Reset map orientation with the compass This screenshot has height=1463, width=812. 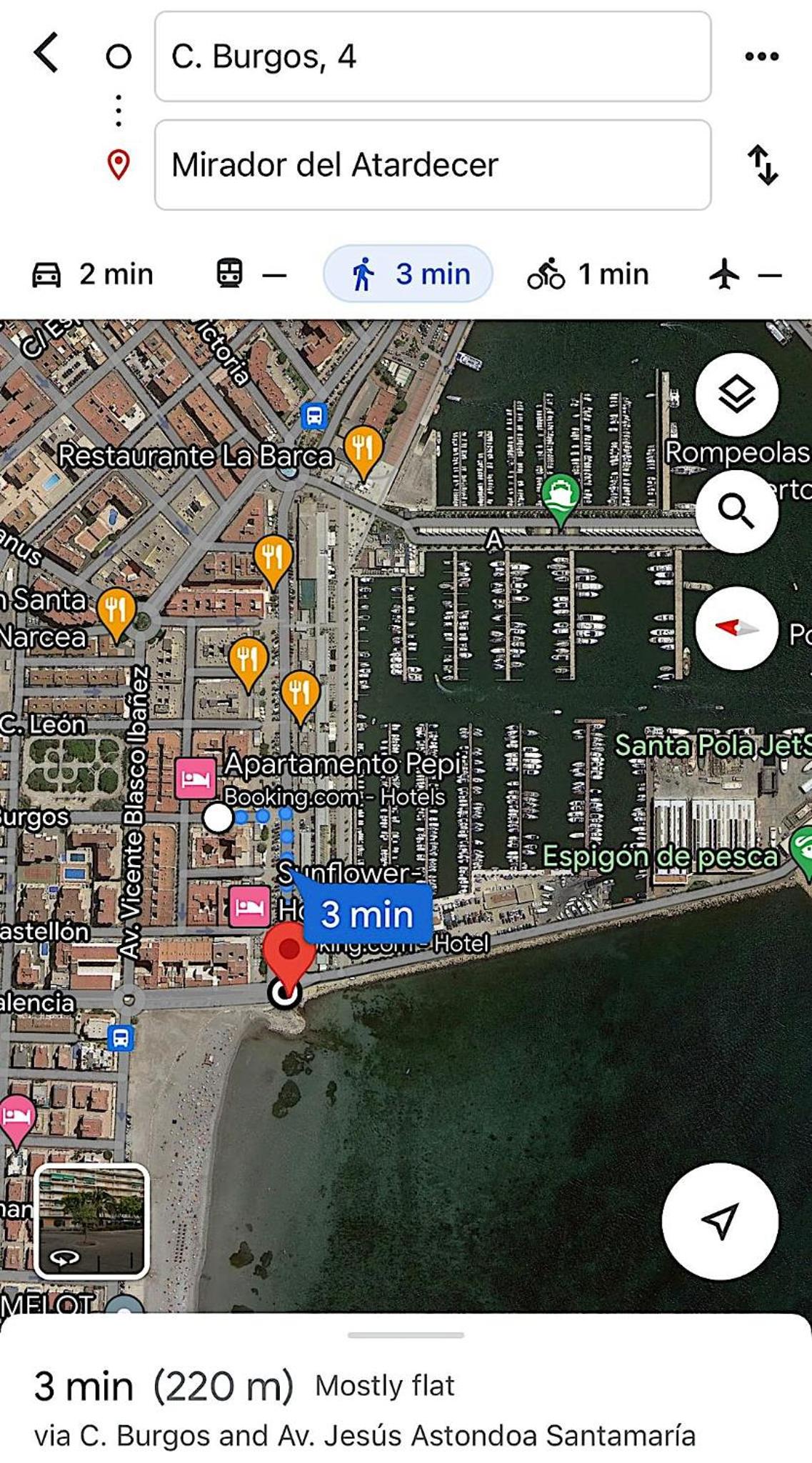click(736, 629)
